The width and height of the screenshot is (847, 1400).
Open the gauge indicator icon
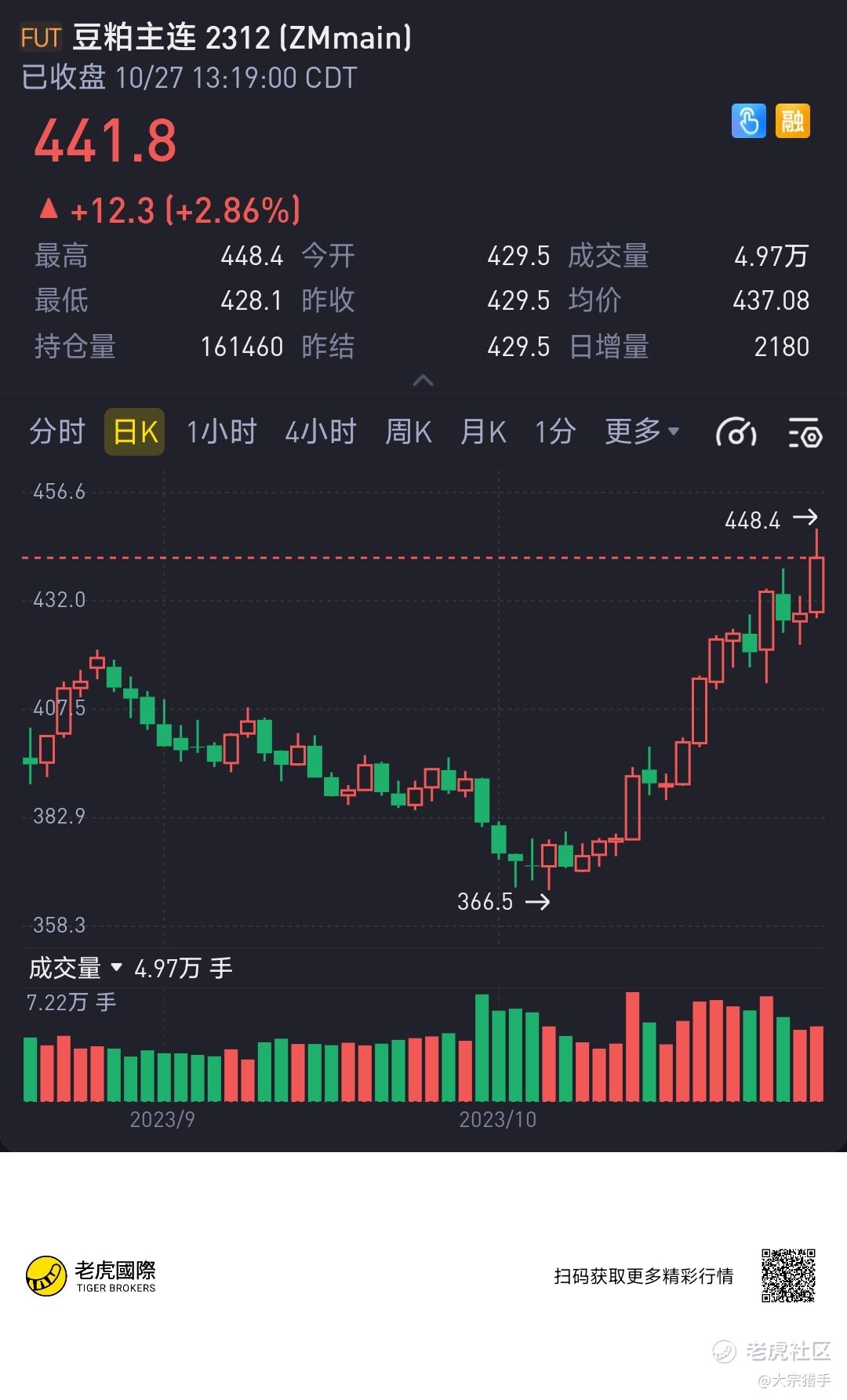click(736, 432)
